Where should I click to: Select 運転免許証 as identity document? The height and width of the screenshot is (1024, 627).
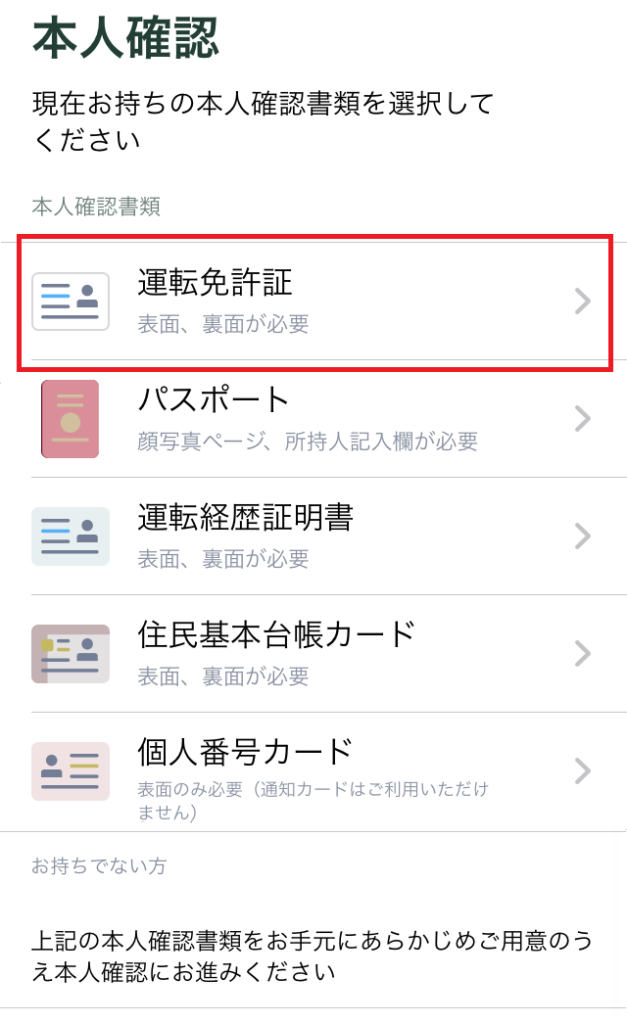[x=313, y=300]
